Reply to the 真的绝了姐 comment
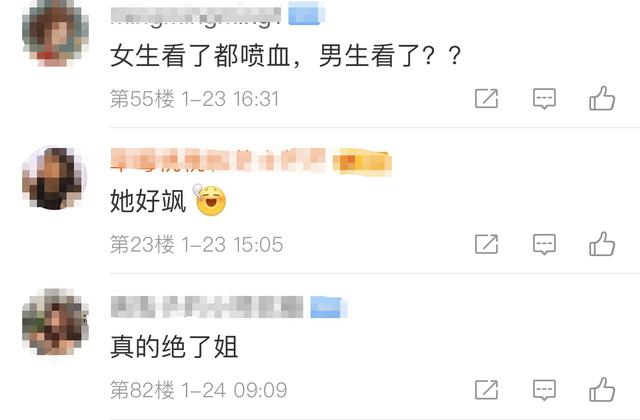Viewport: 640px width, 420px height. (x=544, y=389)
